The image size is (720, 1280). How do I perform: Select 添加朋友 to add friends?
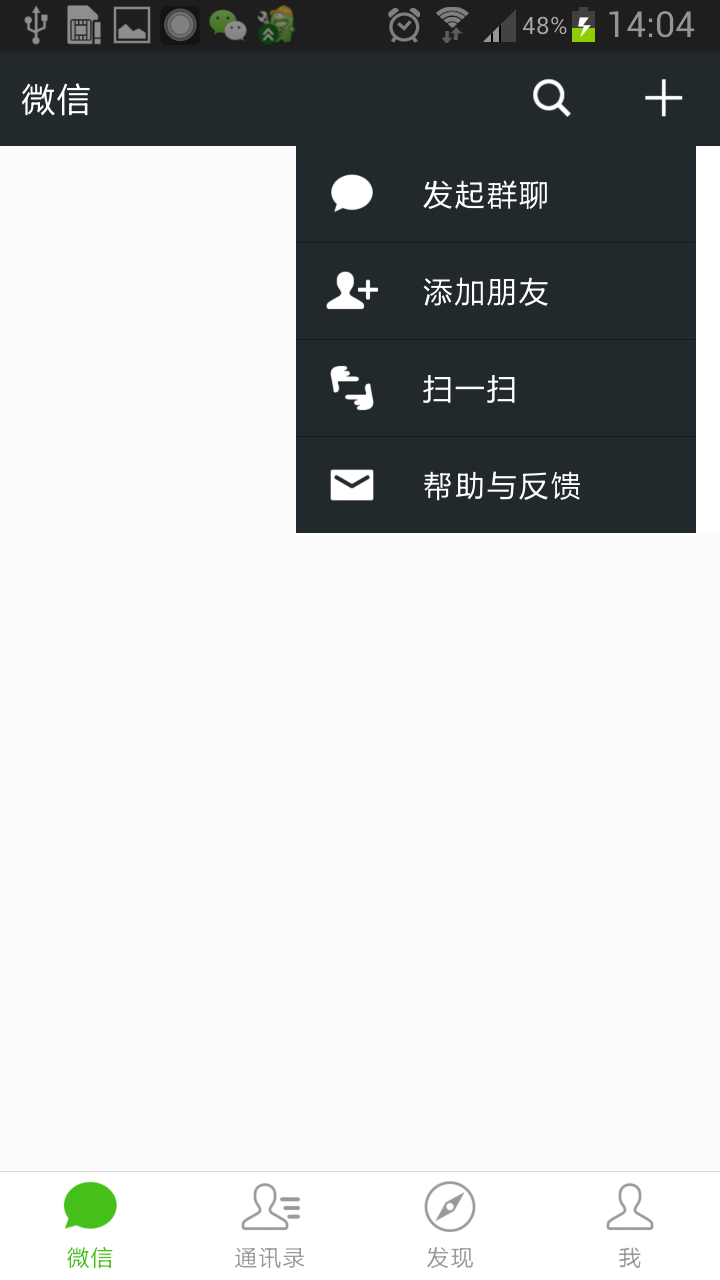pyautogui.click(x=495, y=292)
